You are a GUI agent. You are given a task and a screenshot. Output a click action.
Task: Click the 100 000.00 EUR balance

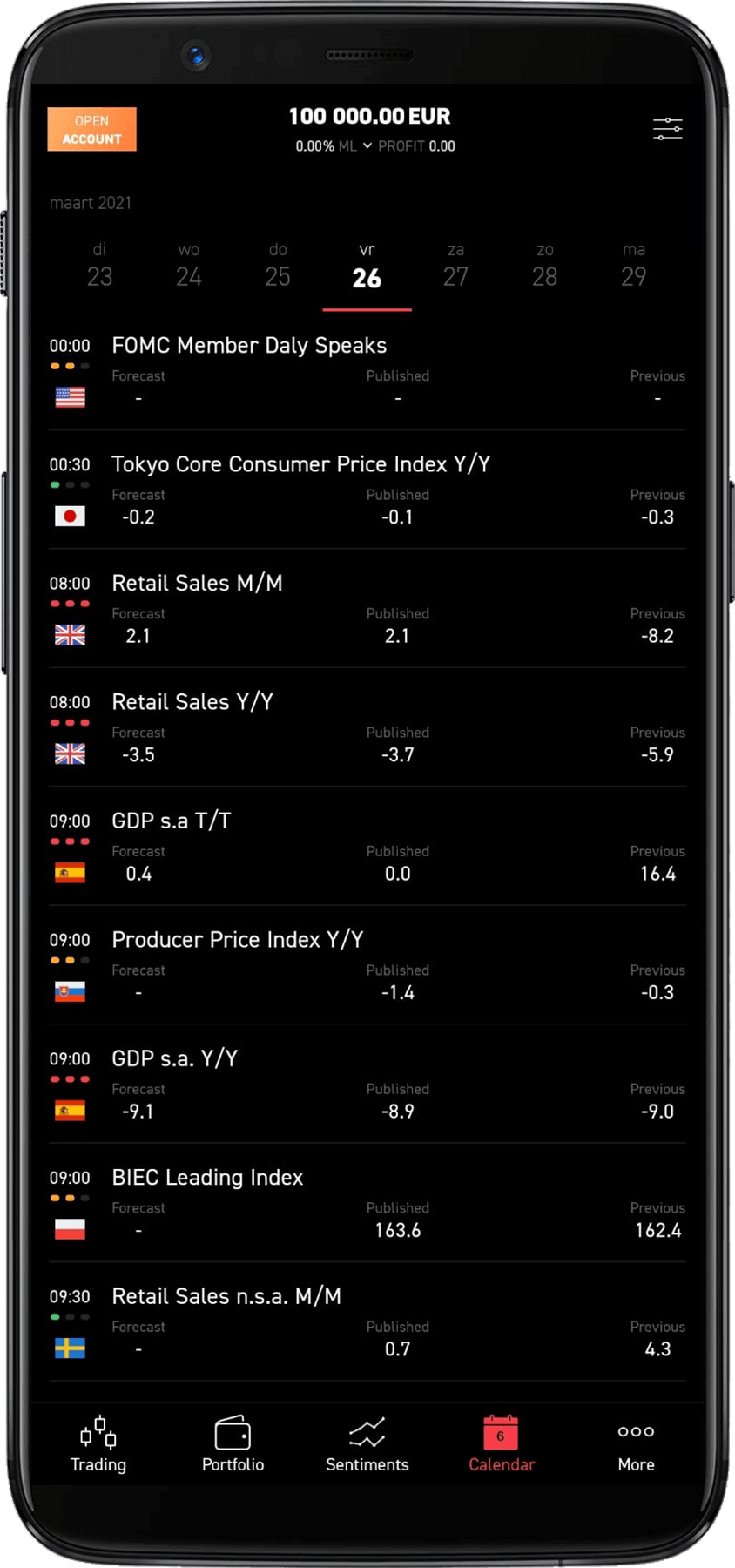369,116
